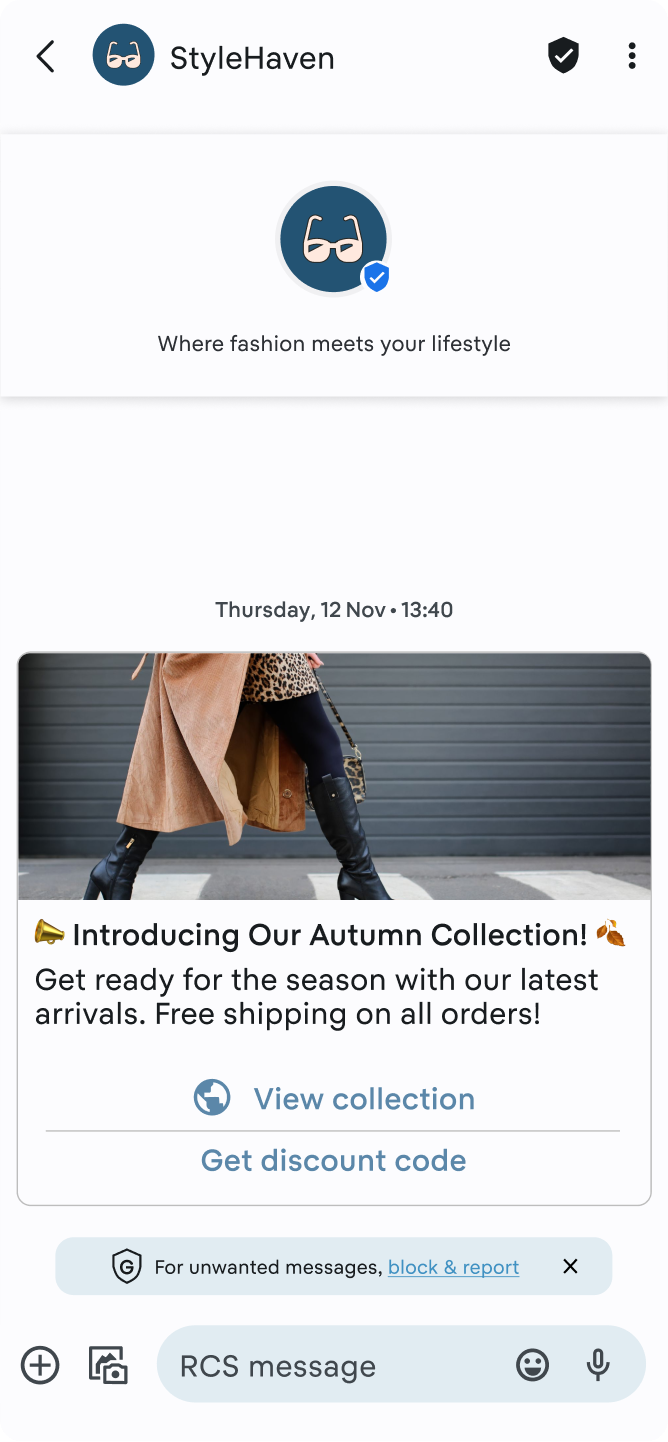Open the emoji picker
This screenshot has width=668, height=1442.
click(532, 1365)
